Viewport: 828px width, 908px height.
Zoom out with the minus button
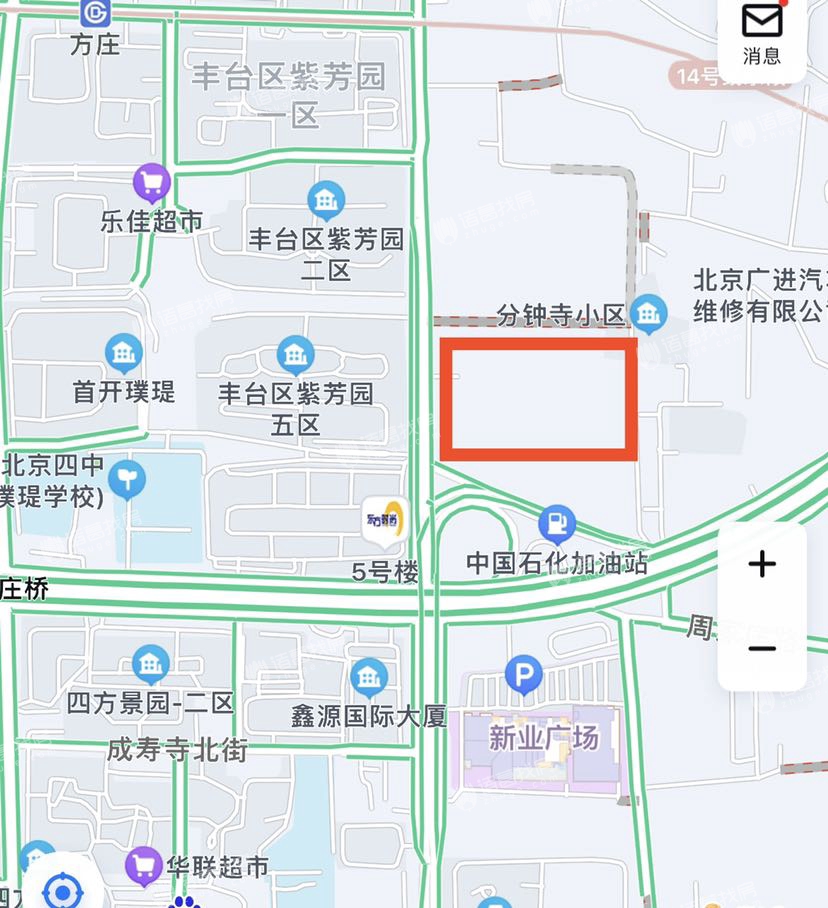pyautogui.click(x=762, y=649)
